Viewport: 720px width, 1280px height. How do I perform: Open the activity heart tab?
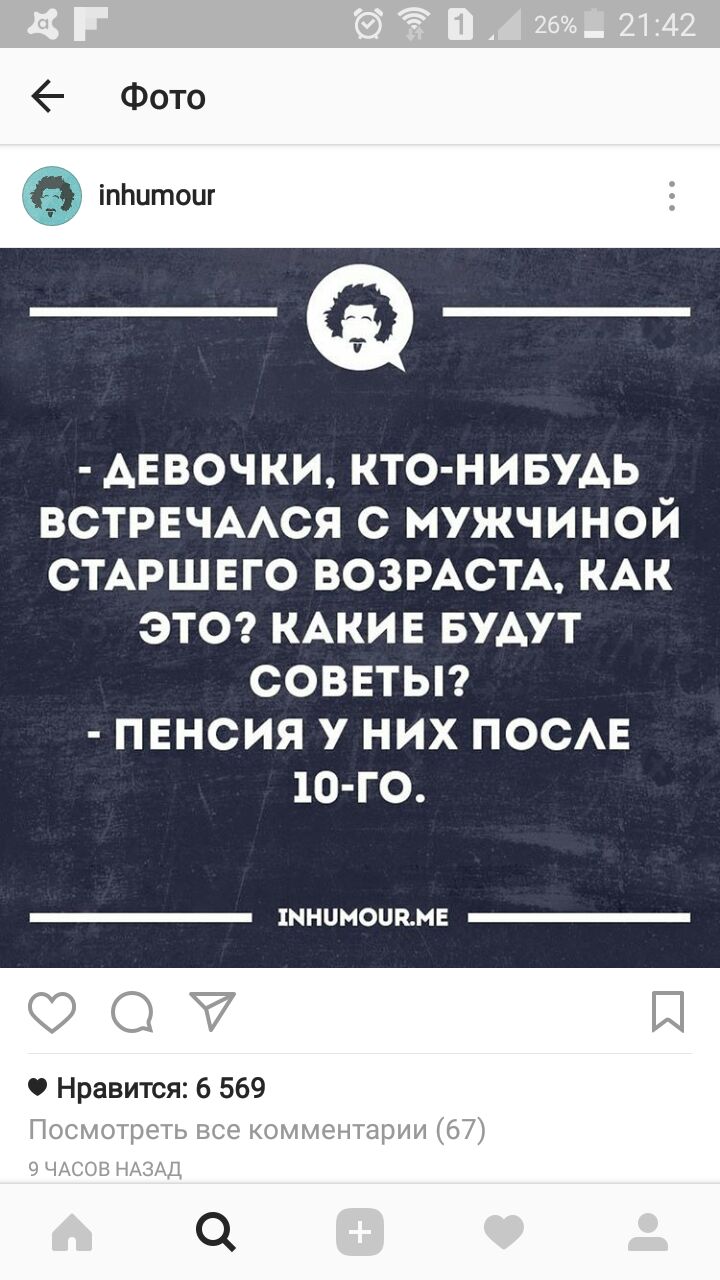504,1232
